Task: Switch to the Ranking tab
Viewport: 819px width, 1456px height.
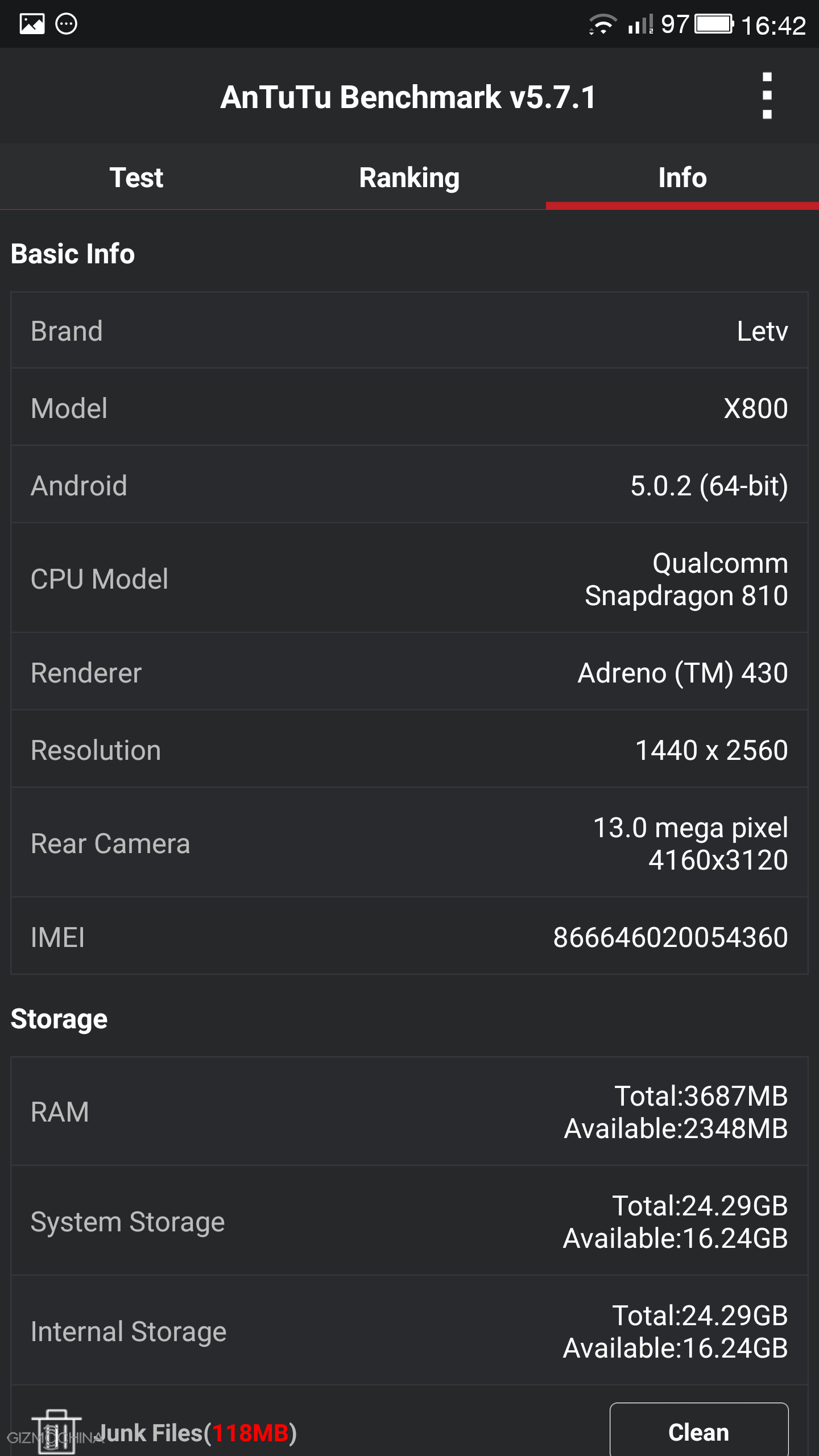Action: coord(409,177)
